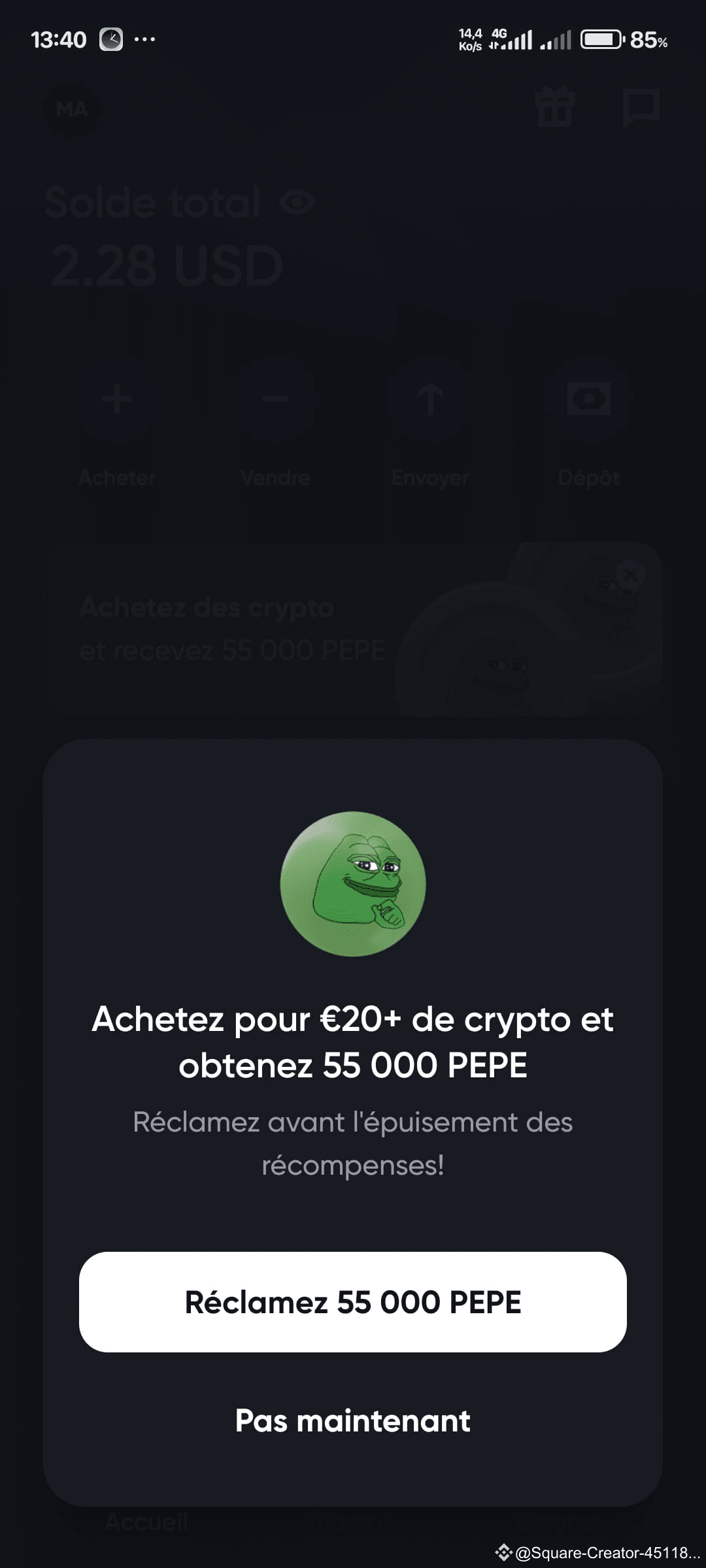Viewport: 706px width, 1568px height.
Task: Tap the 2.28 USD total balance
Action: tap(167, 265)
